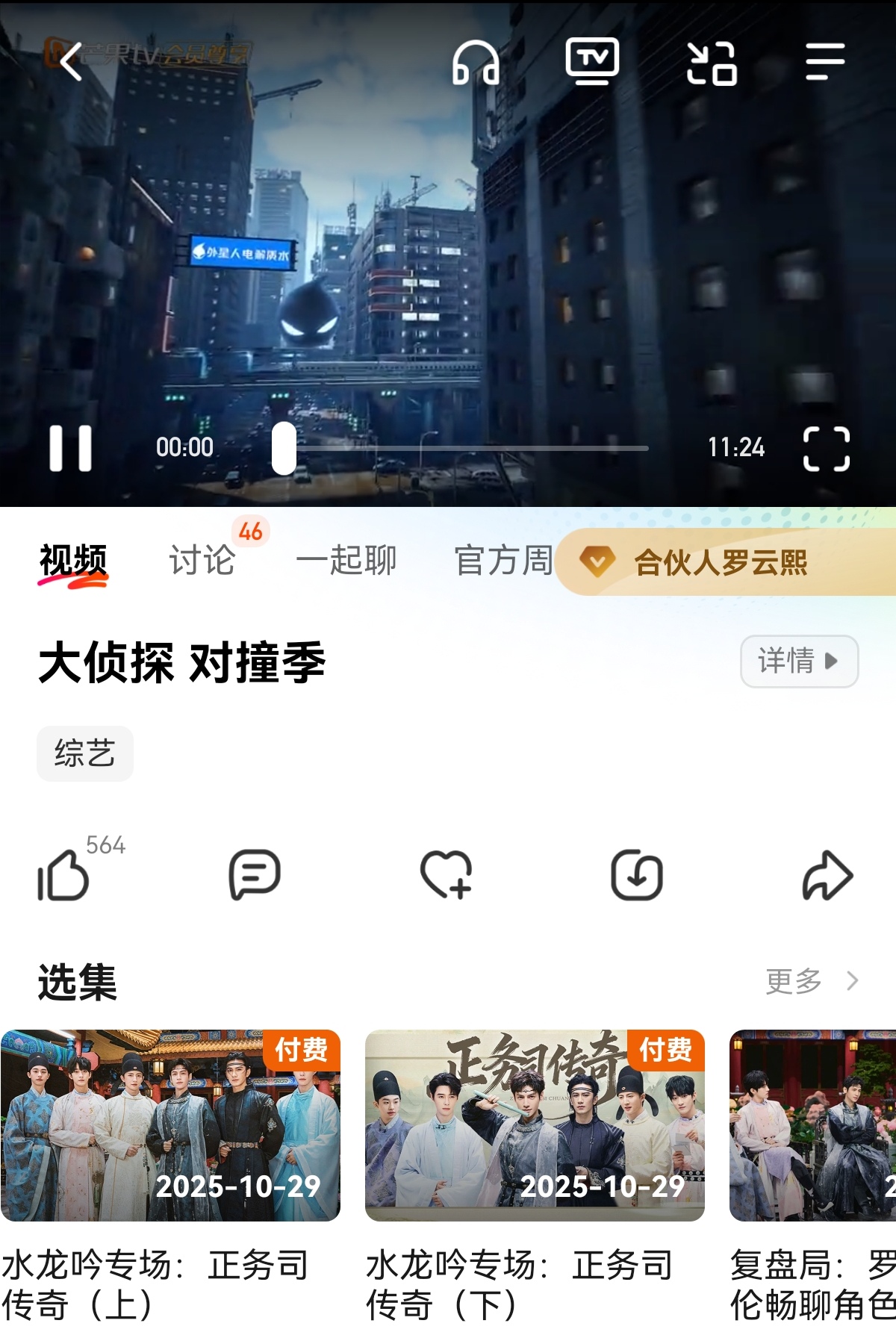Image resolution: width=896 pixels, height=1338 pixels.
Task: Share this video
Action: (x=827, y=875)
